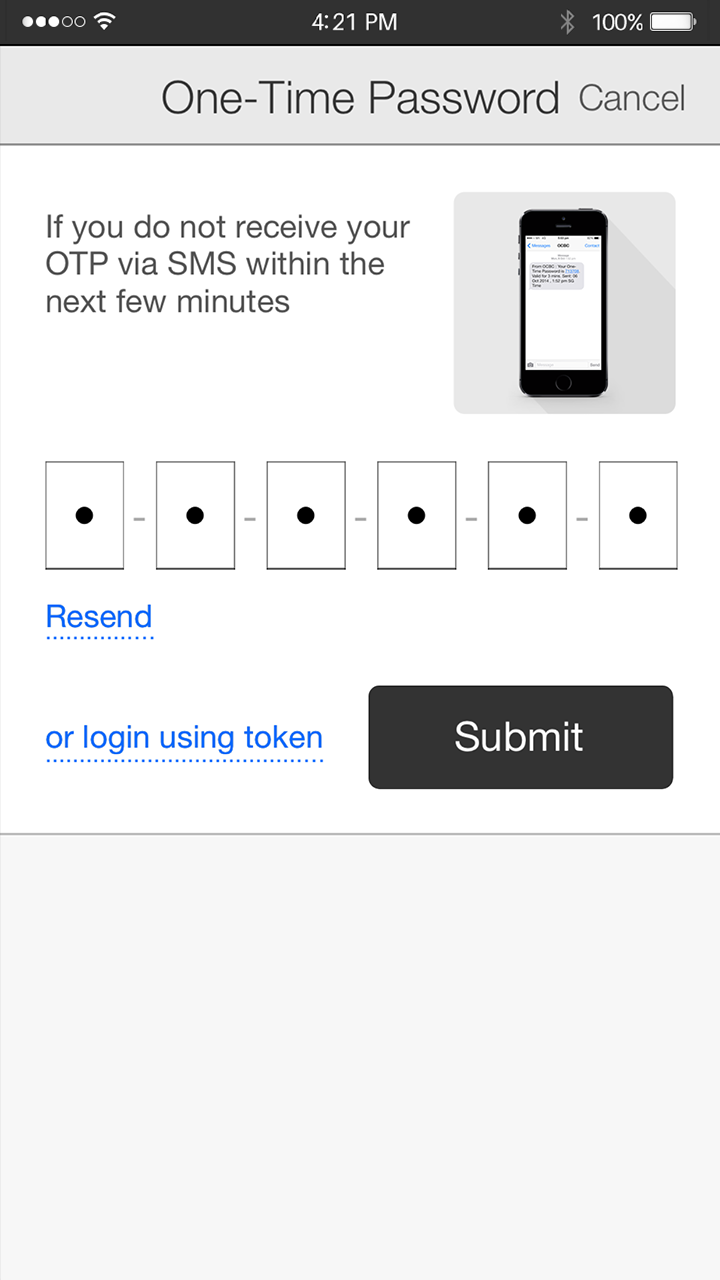Select the second OTP digit box
The image size is (720, 1280).
tap(195, 515)
